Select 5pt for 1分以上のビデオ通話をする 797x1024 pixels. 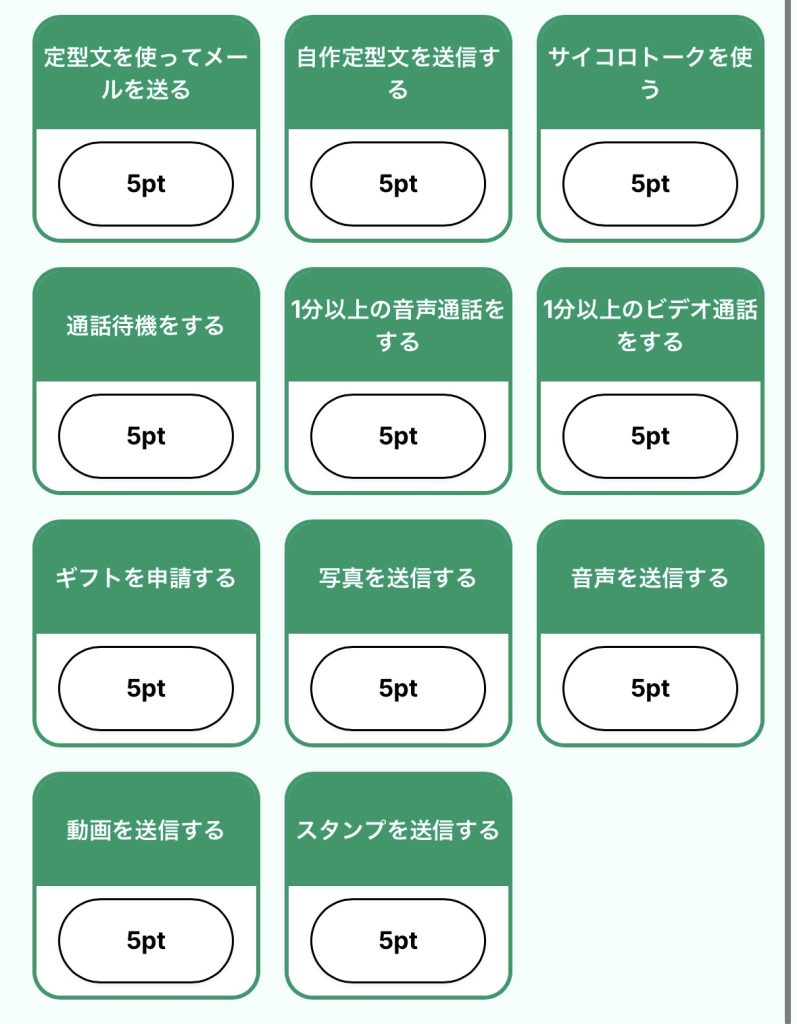coord(650,436)
